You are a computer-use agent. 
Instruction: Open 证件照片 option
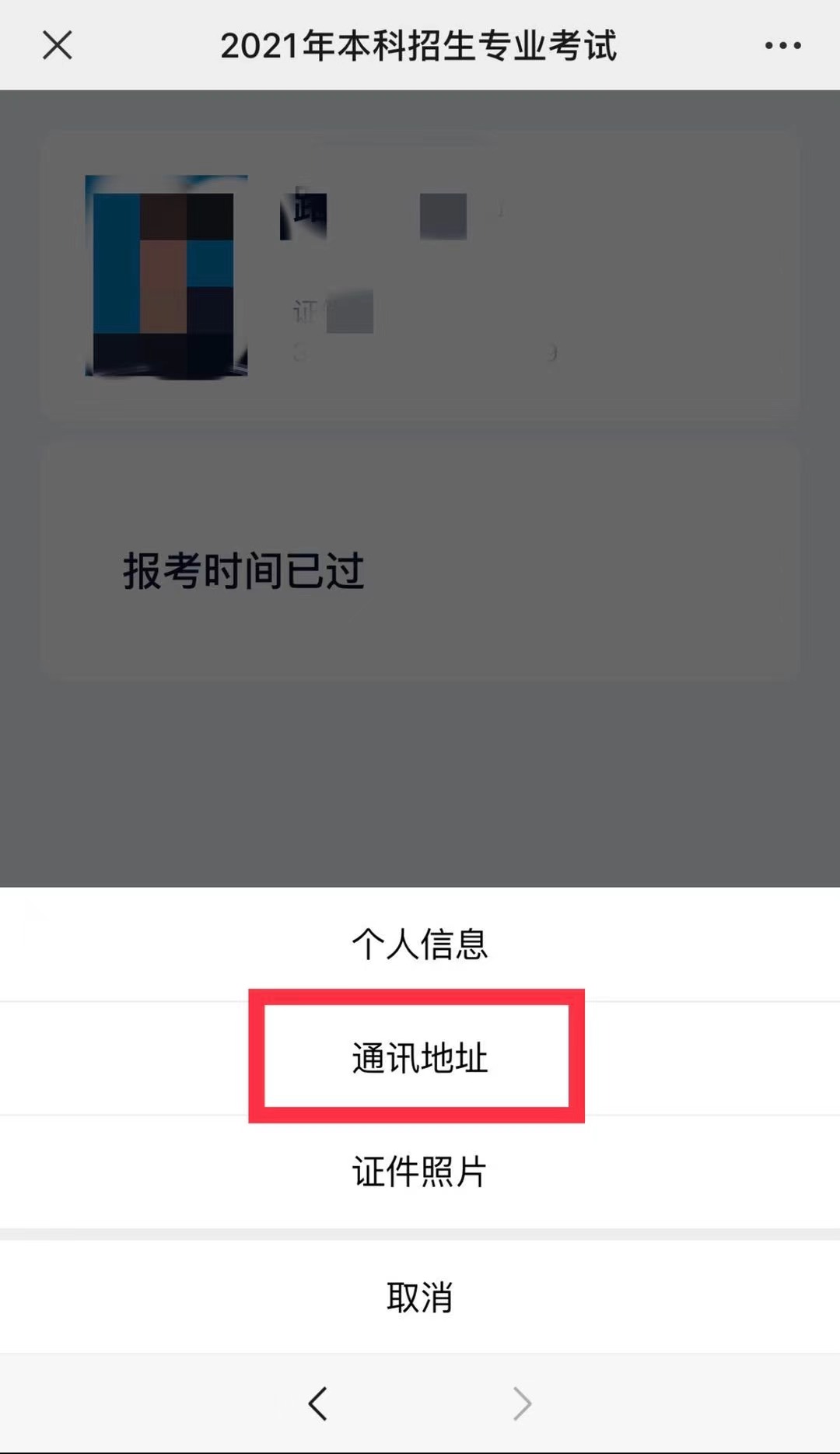[419, 1172]
